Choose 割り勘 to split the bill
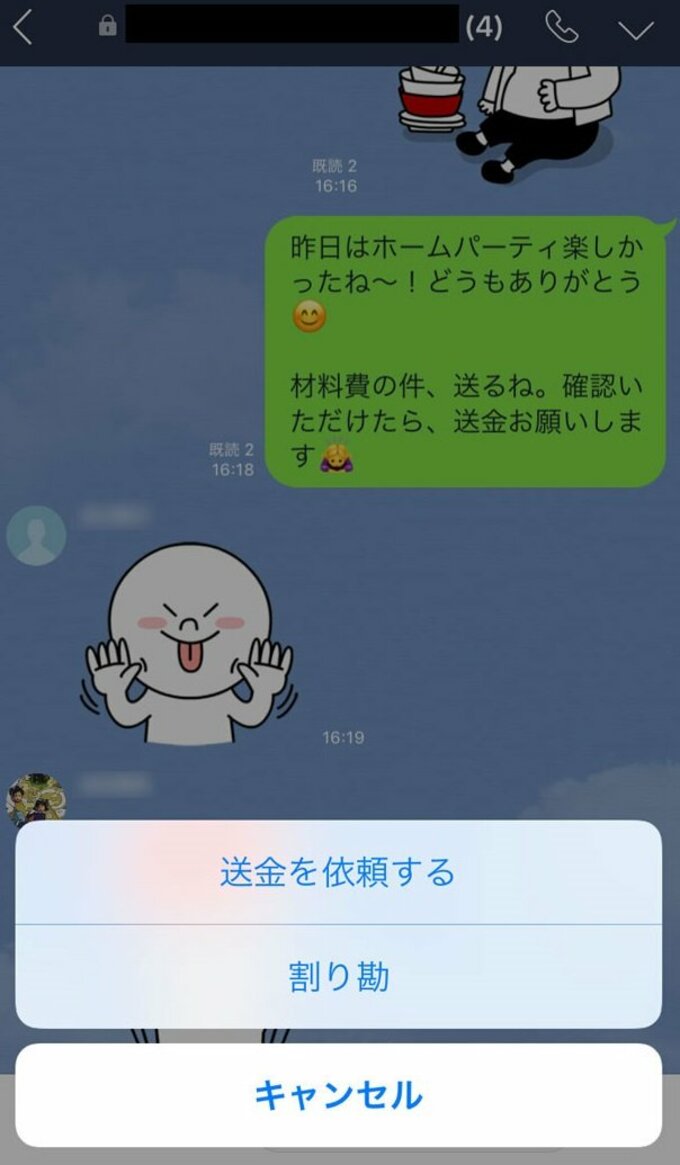Viewport: 680px width, 1165px height. coord(338,977)
